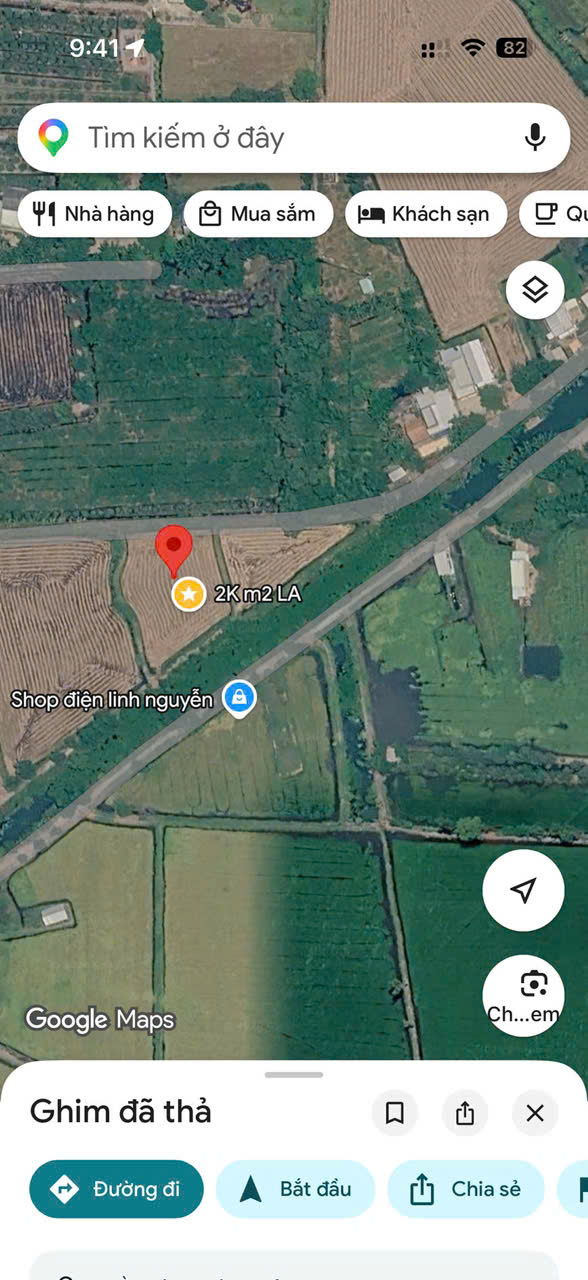Start voice search with the microphone
Screen dimensions: 588x1280
[535, 138]
